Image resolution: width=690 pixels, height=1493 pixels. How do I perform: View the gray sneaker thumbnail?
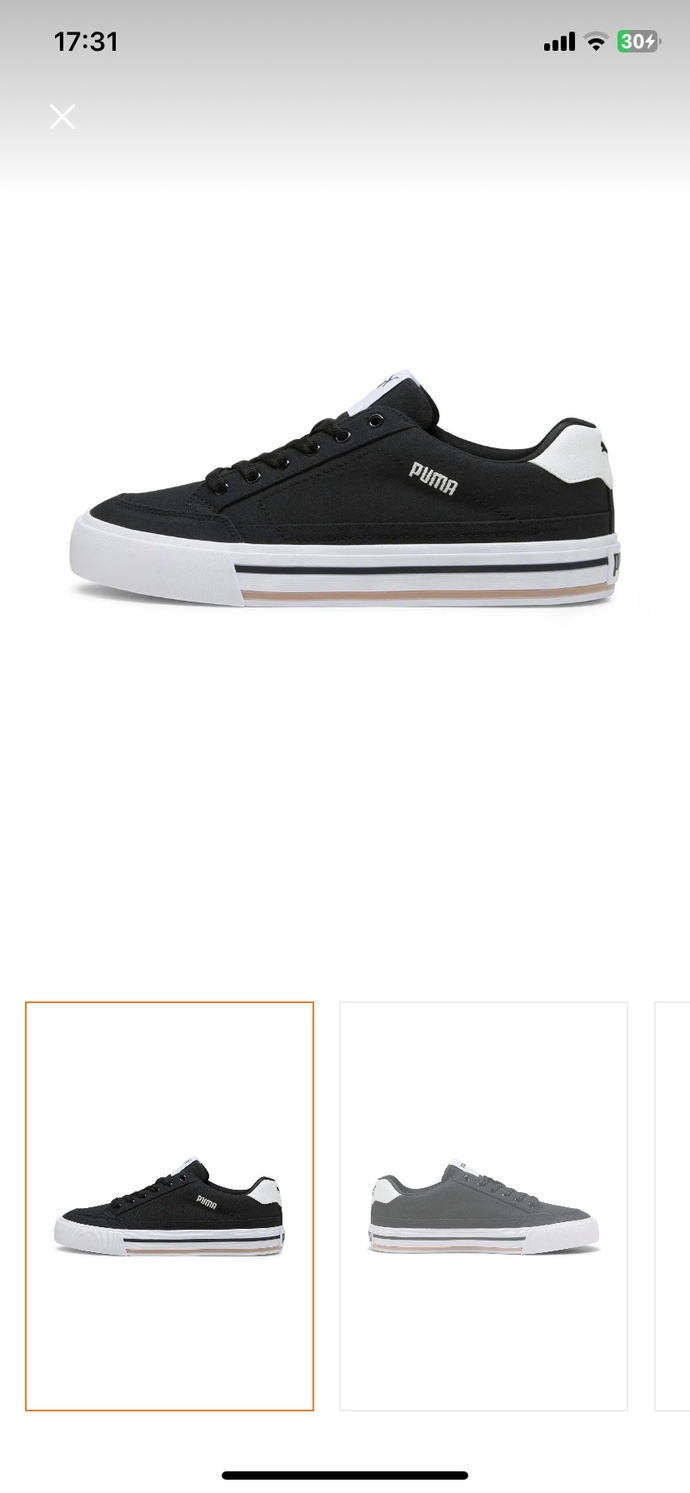click(483, 1206)
